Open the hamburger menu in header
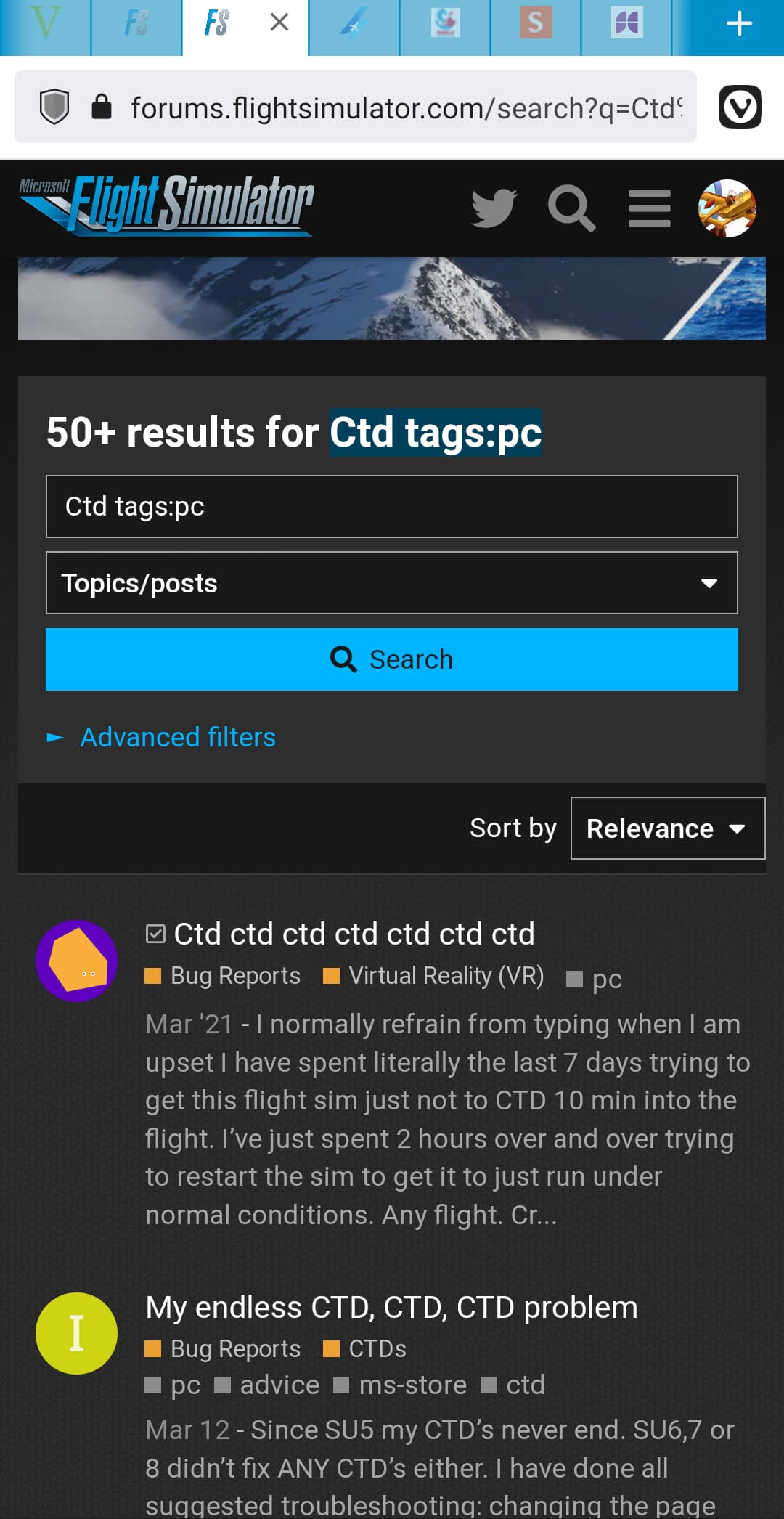 click(x=650, y=208)
